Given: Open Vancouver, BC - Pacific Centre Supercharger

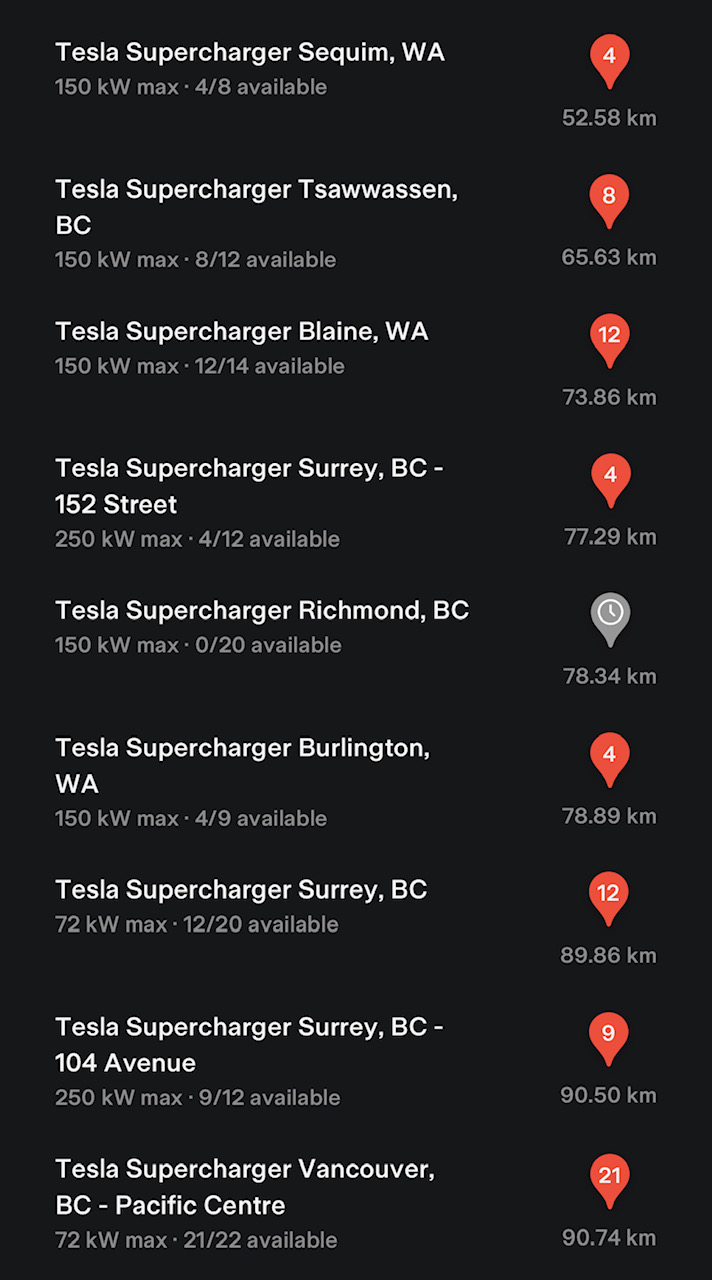Looking at the screenshot, I should tap(246, 1203).
